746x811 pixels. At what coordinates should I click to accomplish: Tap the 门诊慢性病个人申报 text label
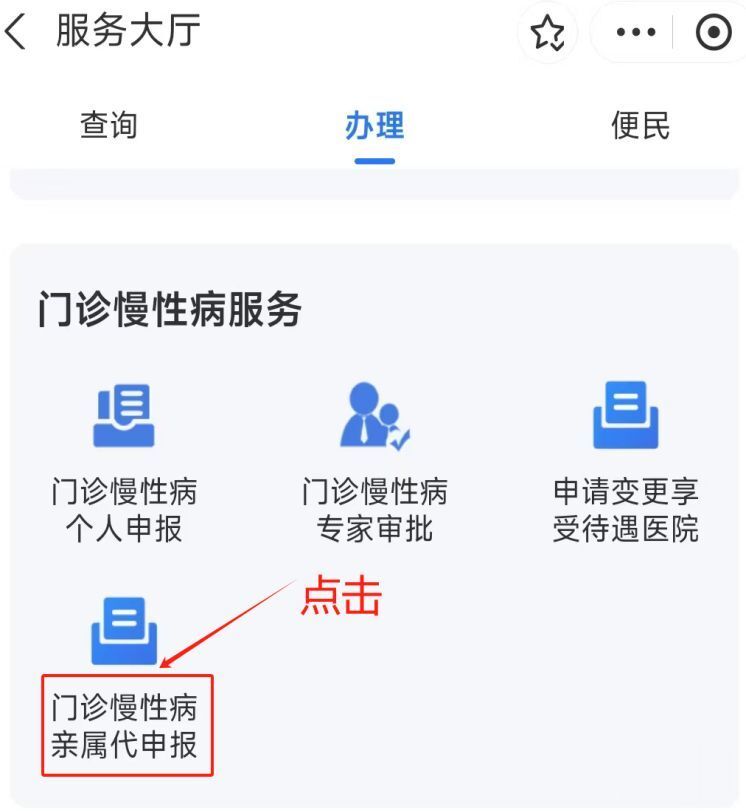point(124,508)
